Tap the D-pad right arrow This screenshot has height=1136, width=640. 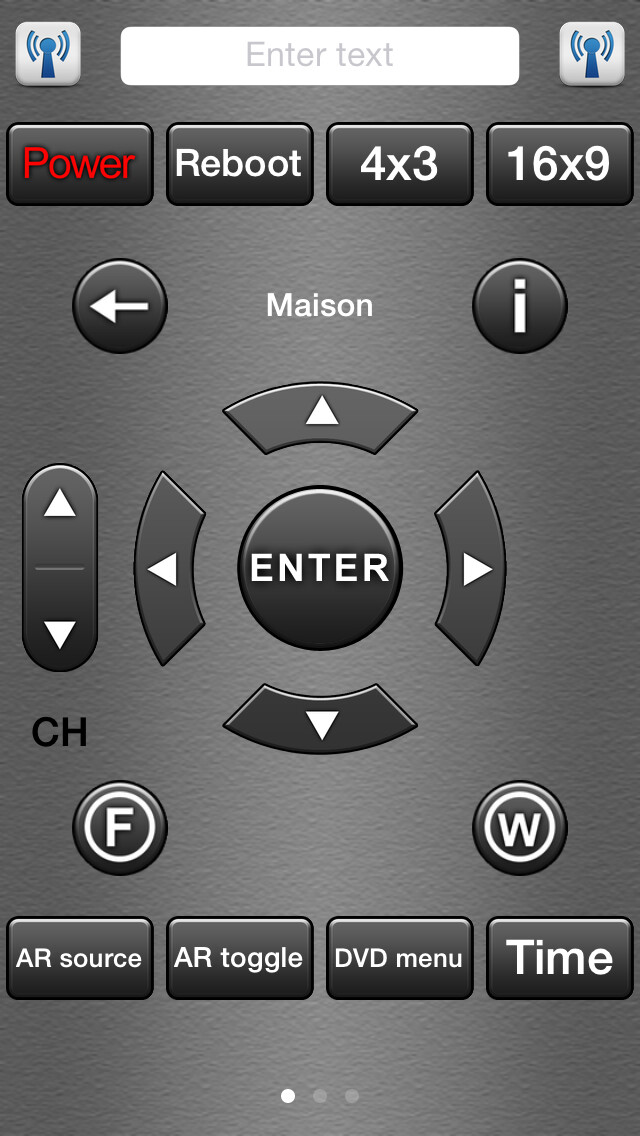(x=474, y=568)
